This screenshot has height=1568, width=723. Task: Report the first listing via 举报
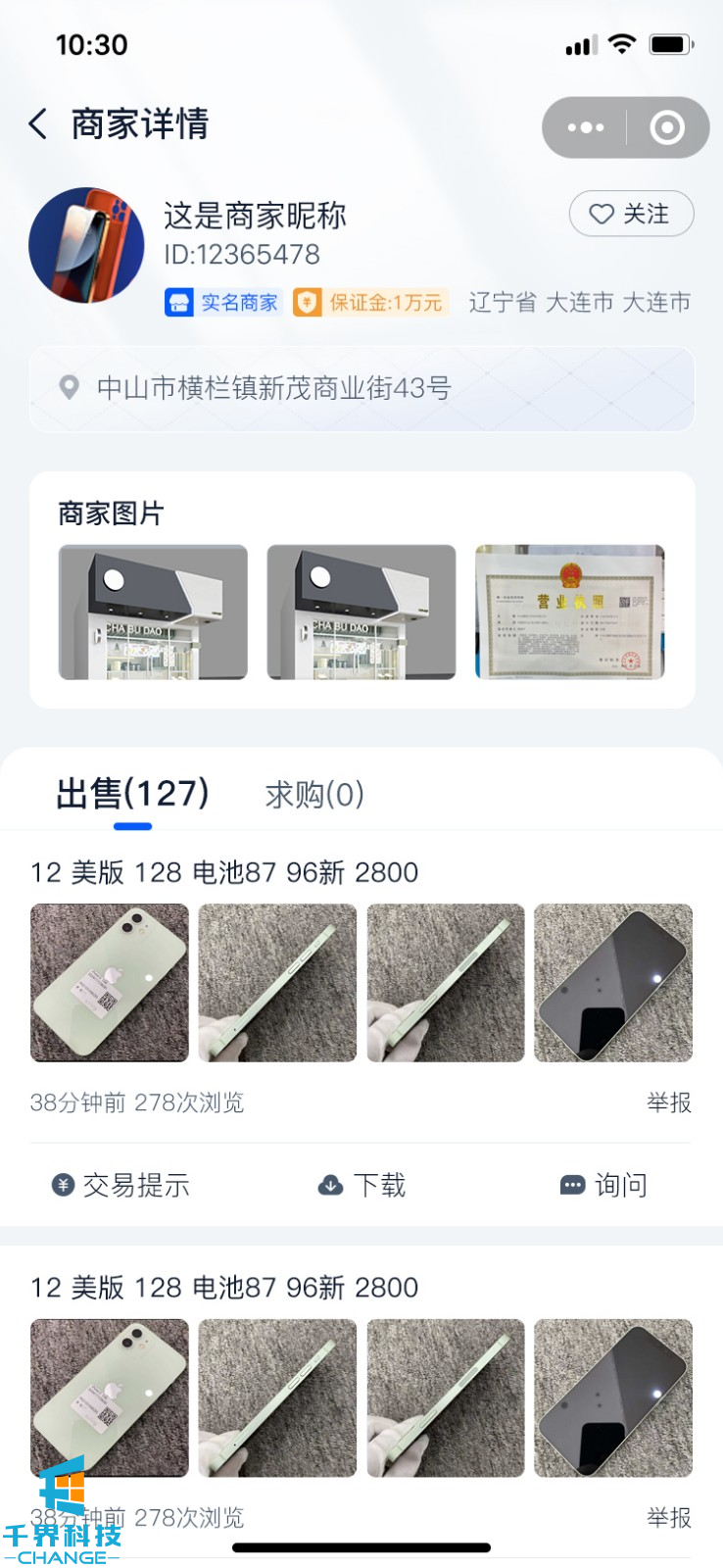pyautogui.click(x=669, y=1102)
